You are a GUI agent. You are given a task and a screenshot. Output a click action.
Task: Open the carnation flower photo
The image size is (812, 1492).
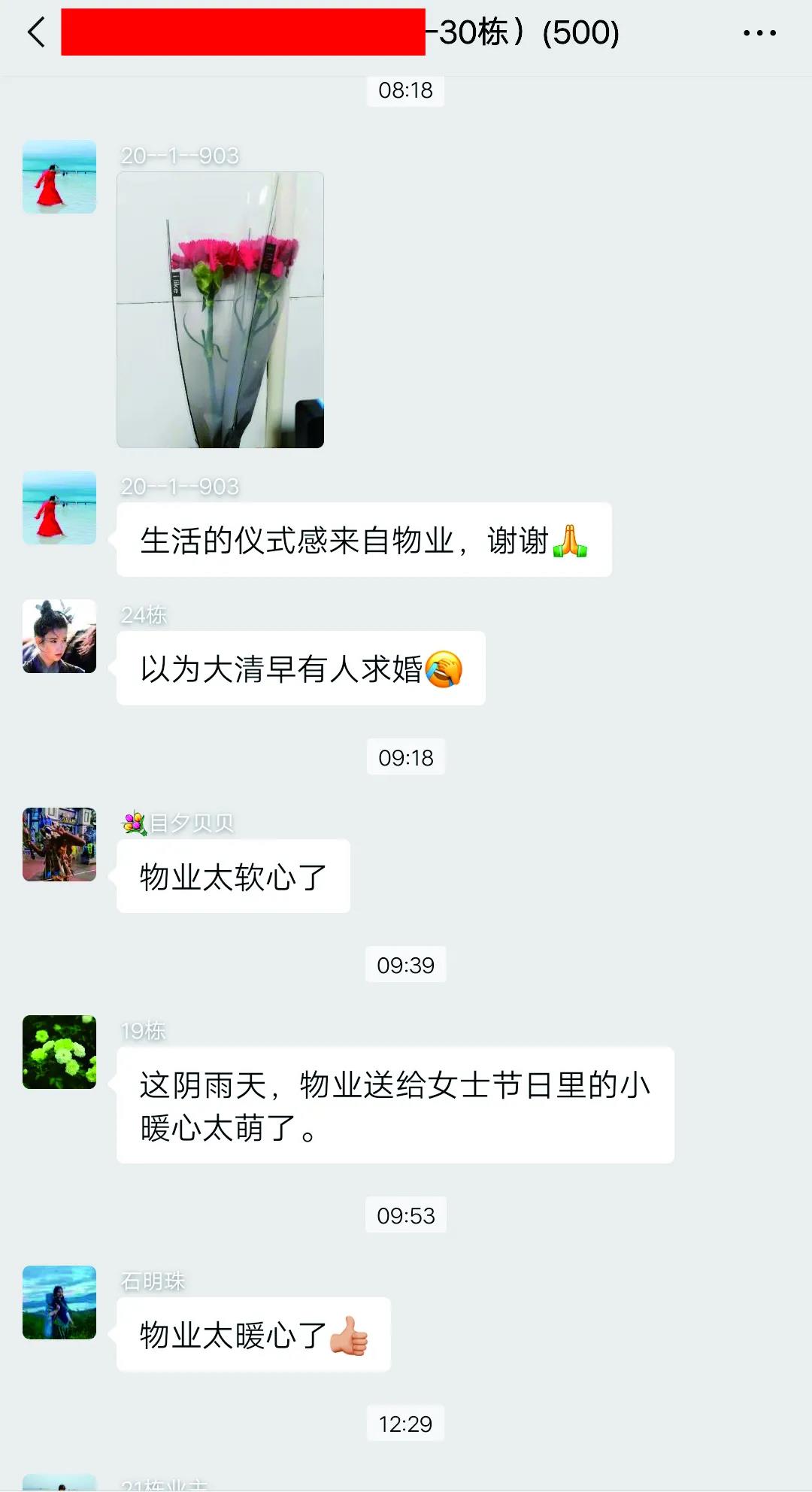click(220, 310)
